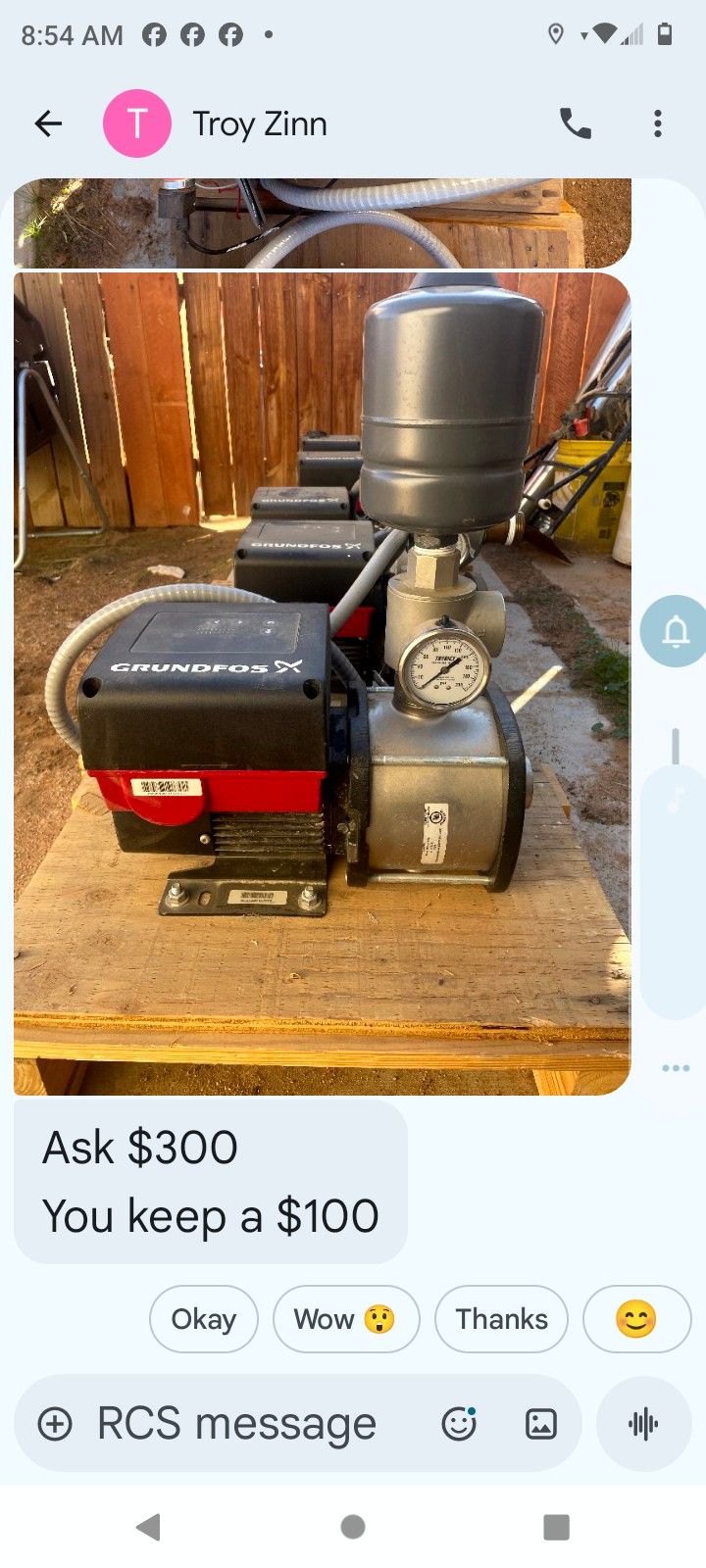Call Troy Zinn

pos(576,123)
